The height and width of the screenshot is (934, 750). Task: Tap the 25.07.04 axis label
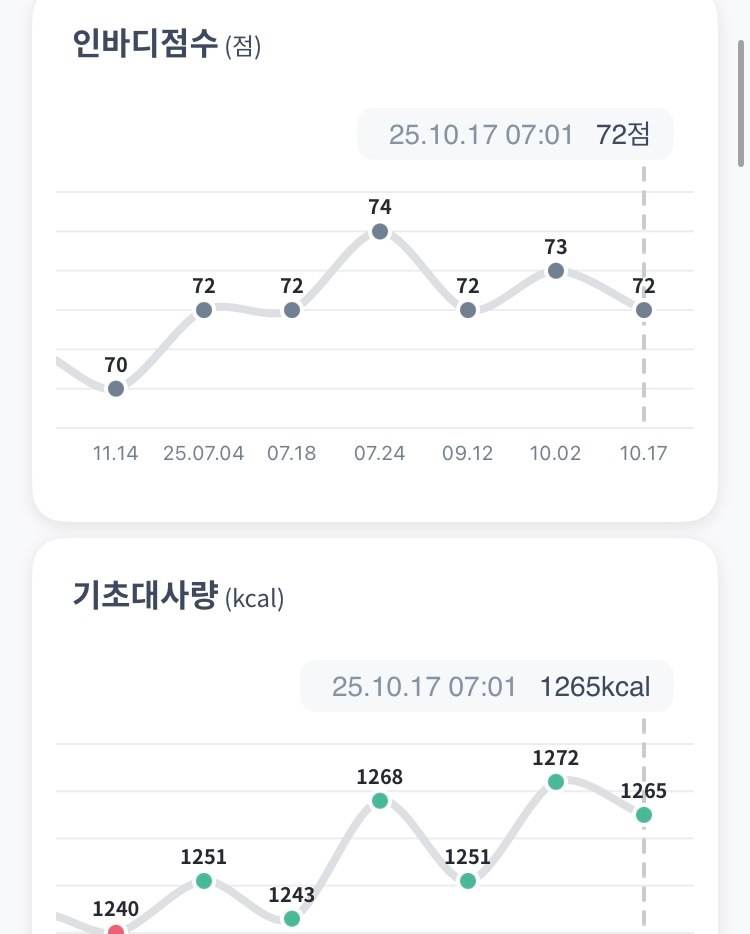pos(204,453)
